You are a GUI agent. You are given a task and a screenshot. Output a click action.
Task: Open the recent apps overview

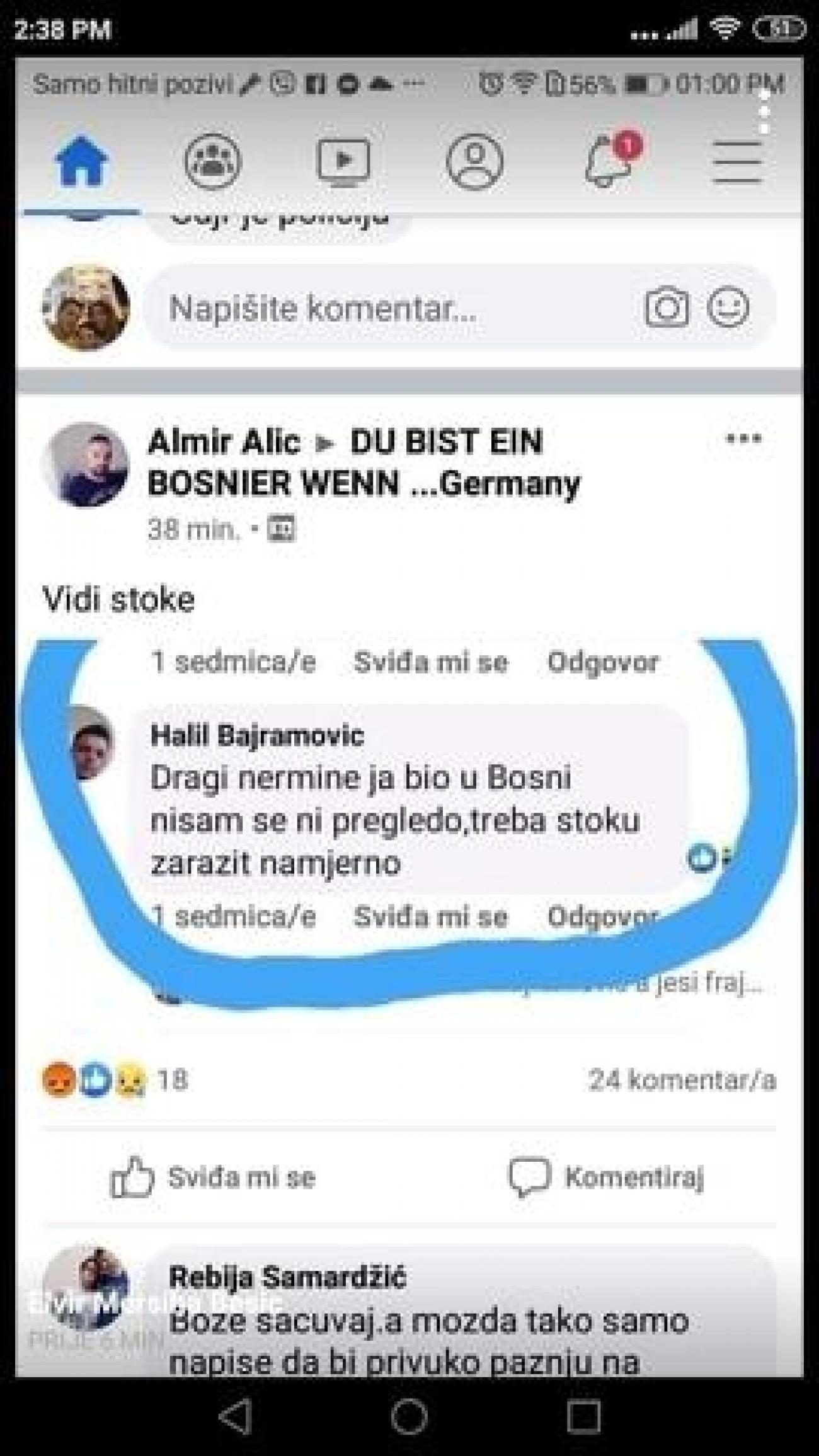tap(583, 1416)
